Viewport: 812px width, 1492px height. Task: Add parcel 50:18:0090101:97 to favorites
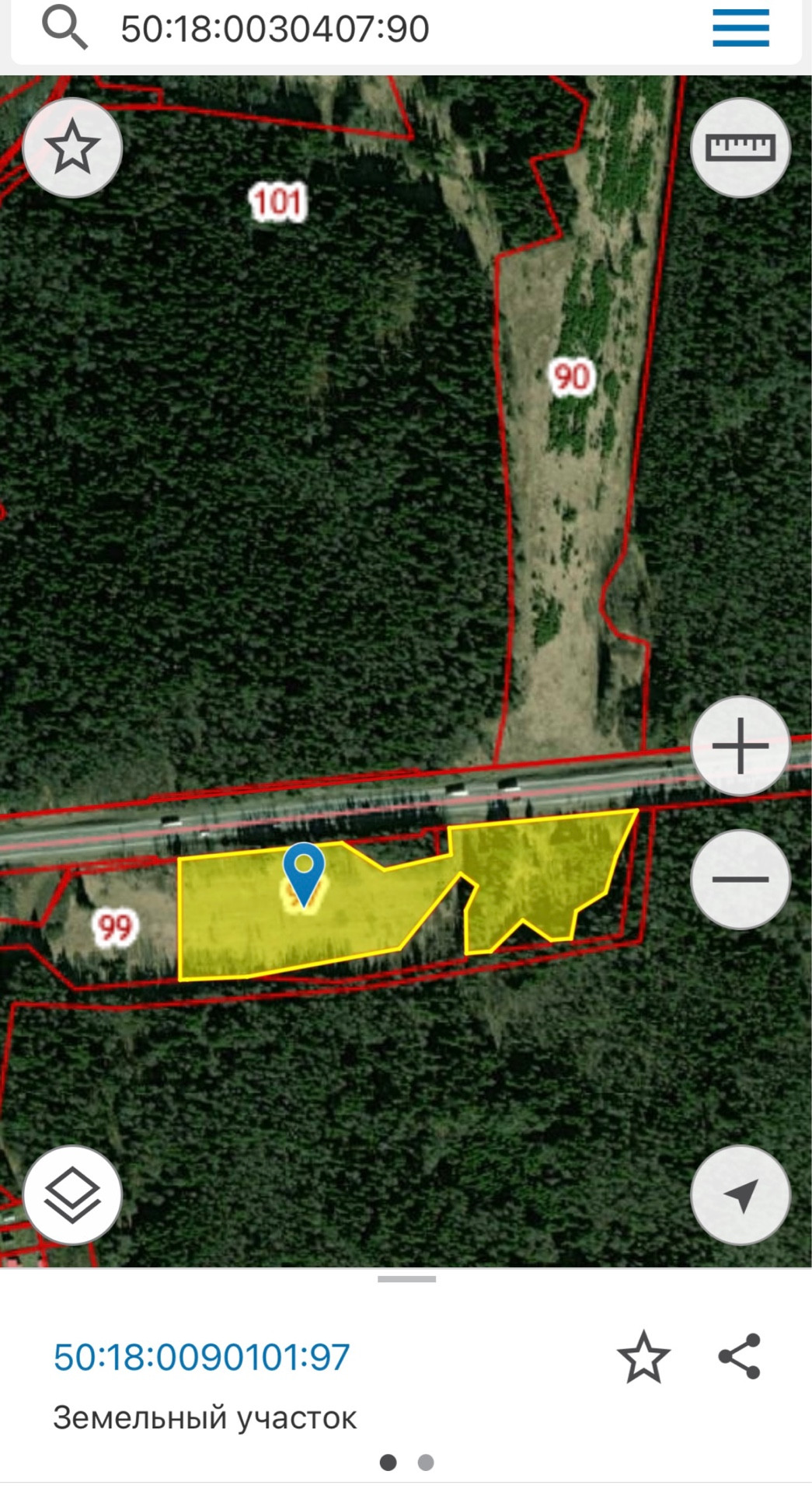coord(643,1358)
